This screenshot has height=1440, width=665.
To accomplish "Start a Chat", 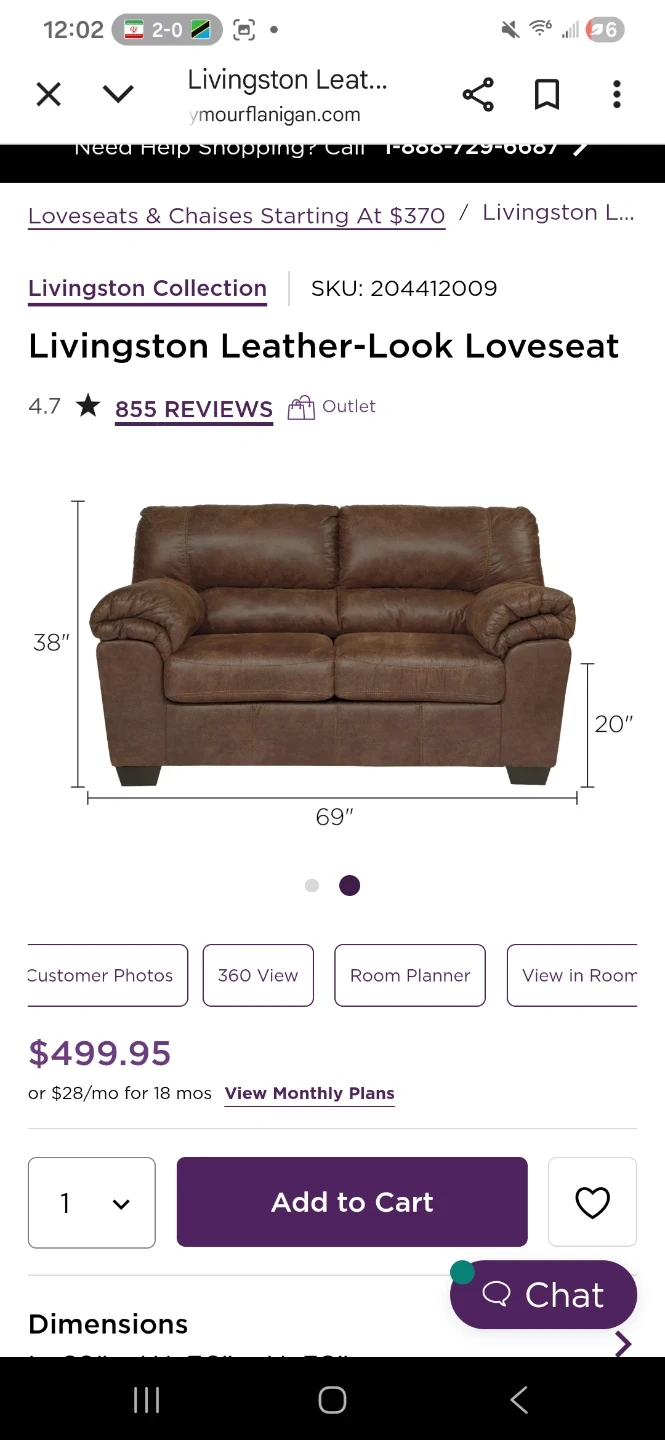I will 543,1295.
